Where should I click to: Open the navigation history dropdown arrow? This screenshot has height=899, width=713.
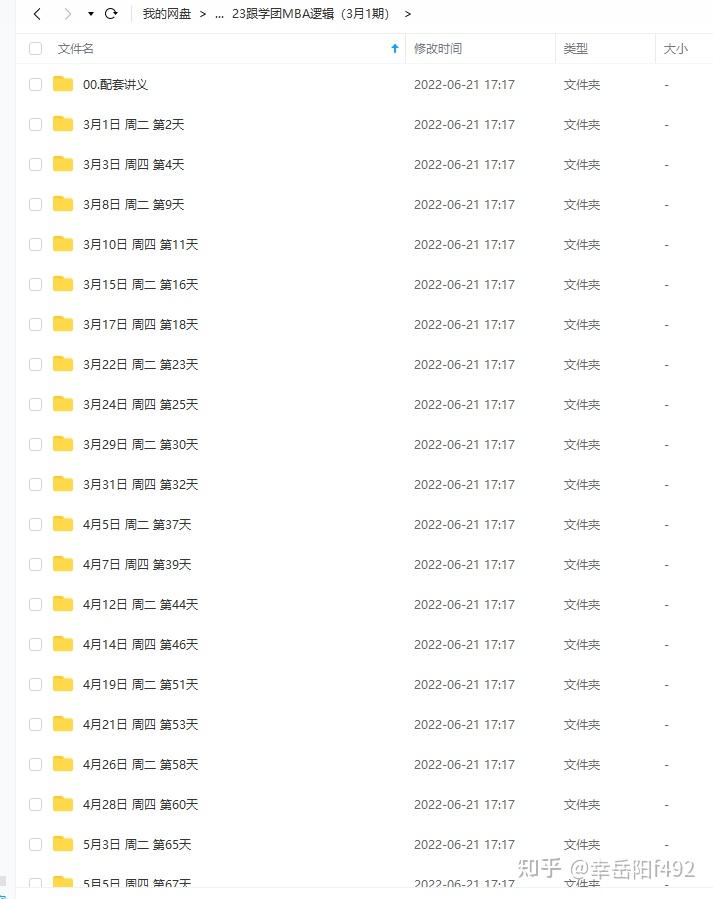click(x=91, y=14)
